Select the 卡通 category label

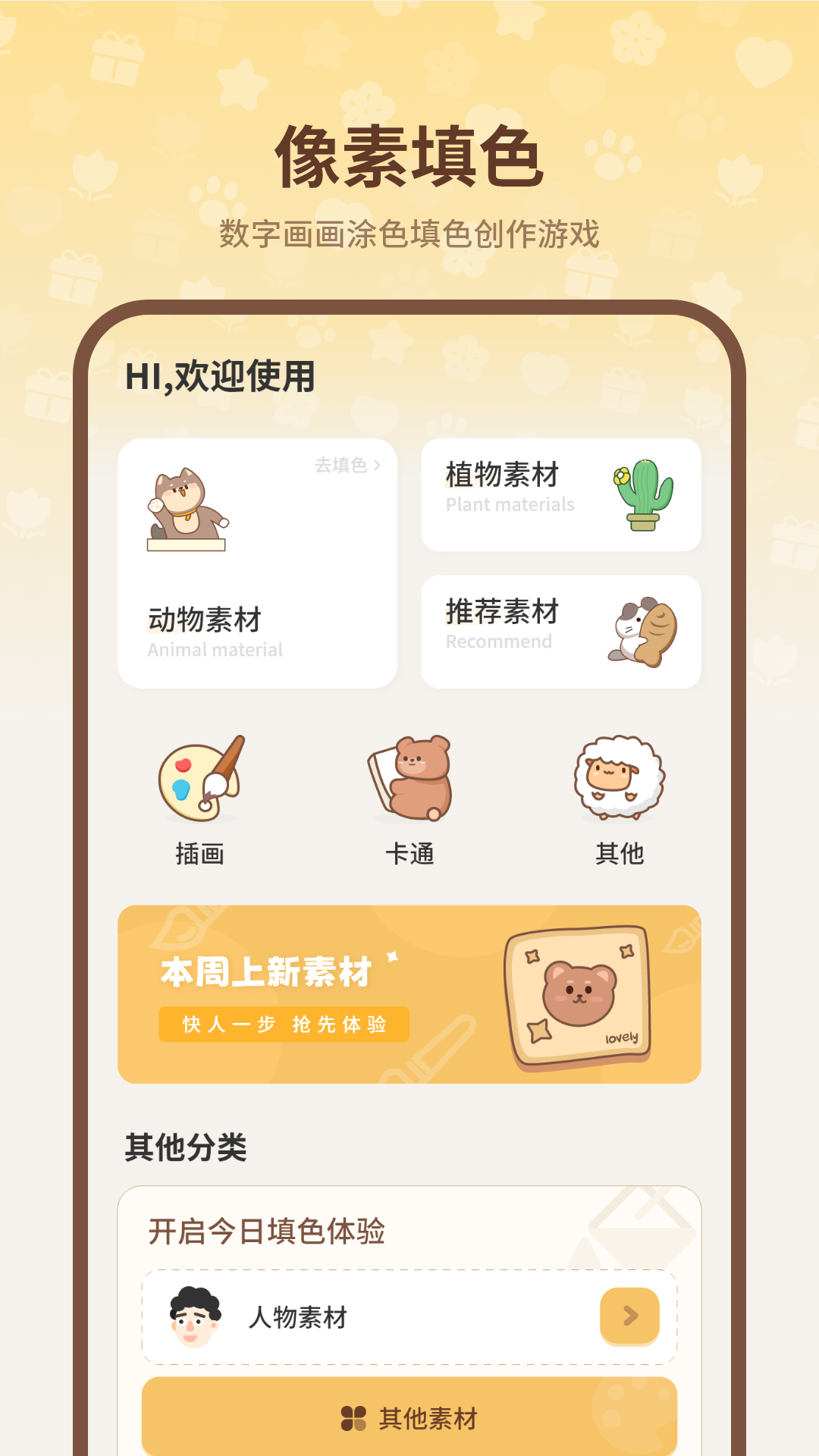click(x=409, y=854)
